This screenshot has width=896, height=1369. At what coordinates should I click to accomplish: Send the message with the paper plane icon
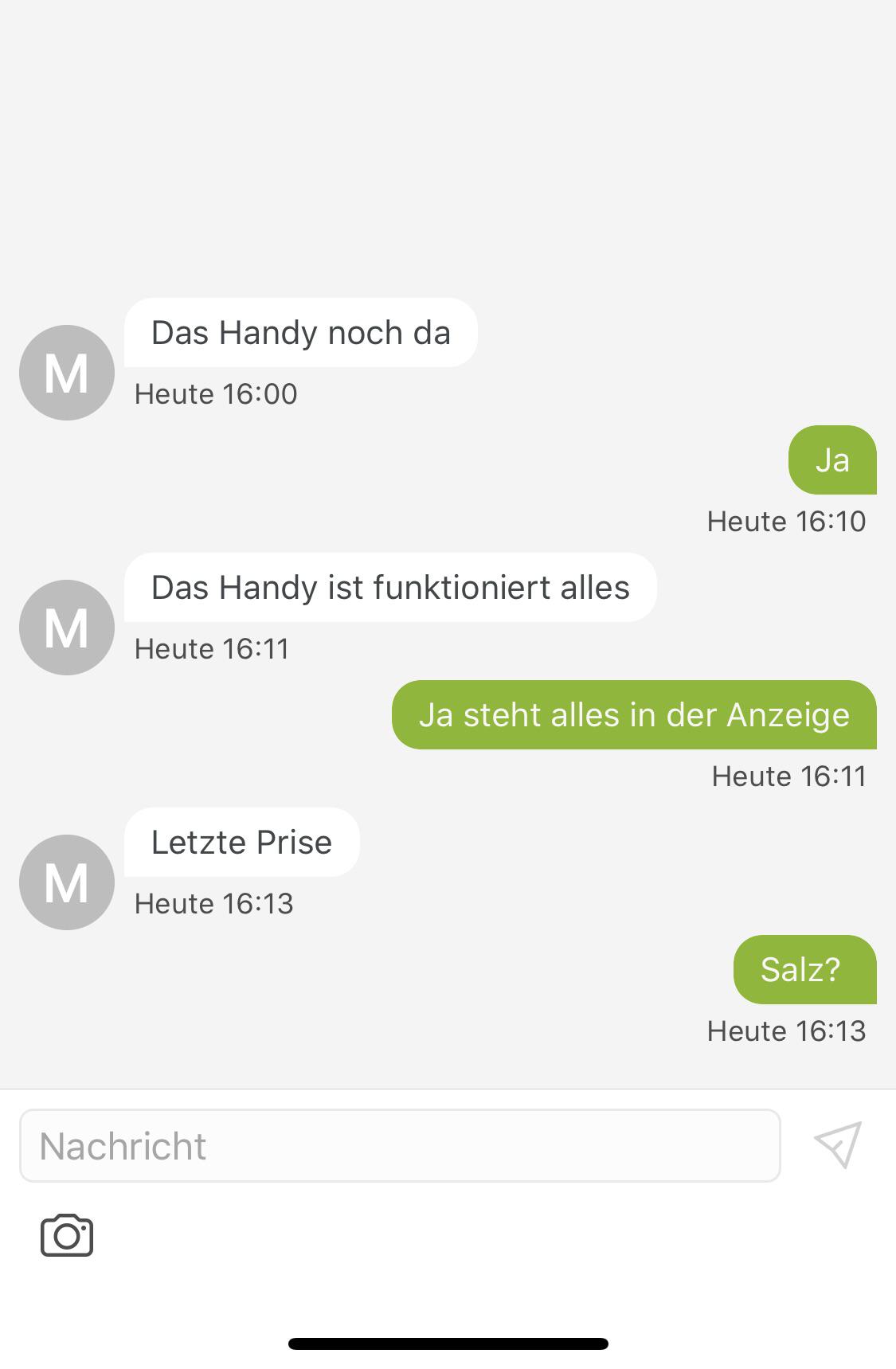(838, 1145)
